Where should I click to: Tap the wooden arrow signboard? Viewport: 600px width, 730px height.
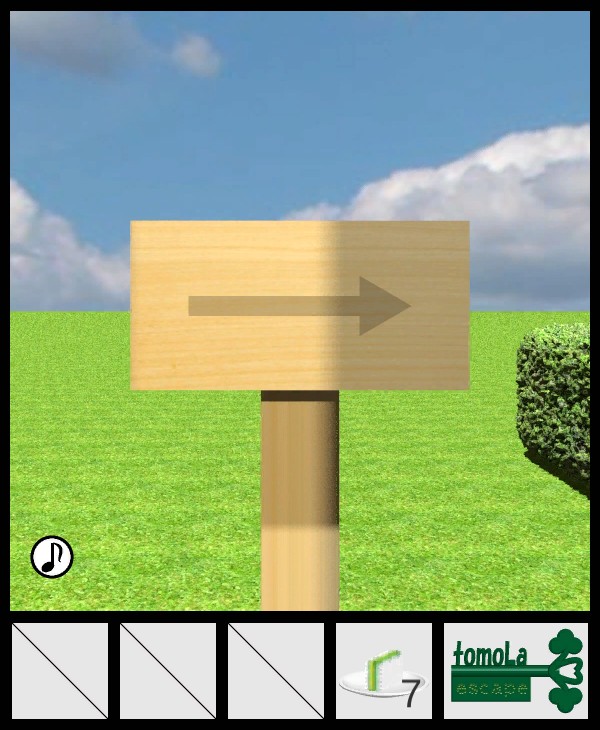click(x=300, y=305)
